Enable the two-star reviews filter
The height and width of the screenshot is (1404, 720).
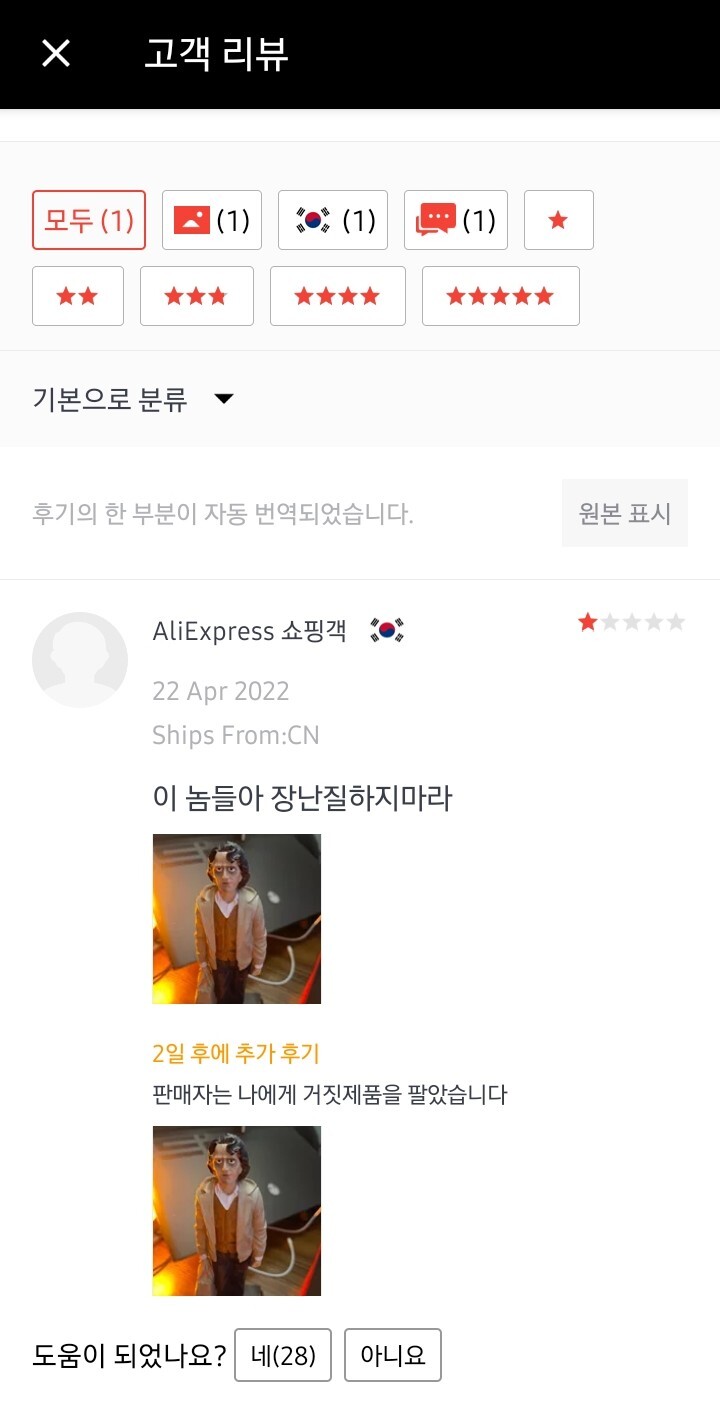77,296
